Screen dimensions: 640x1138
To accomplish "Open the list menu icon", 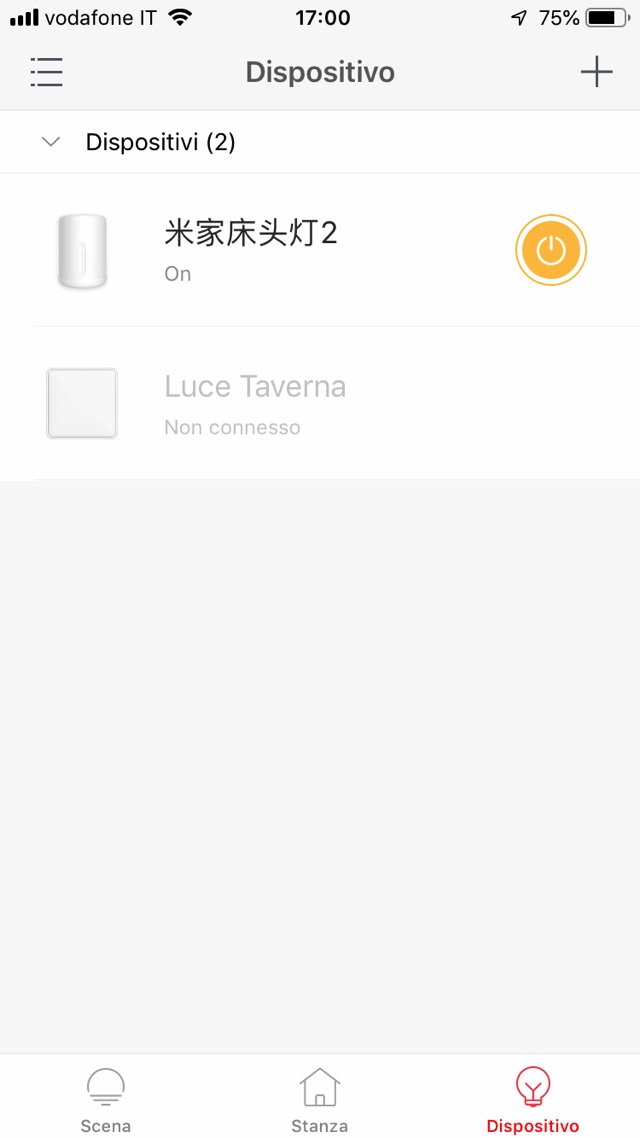I will (46, 72).
